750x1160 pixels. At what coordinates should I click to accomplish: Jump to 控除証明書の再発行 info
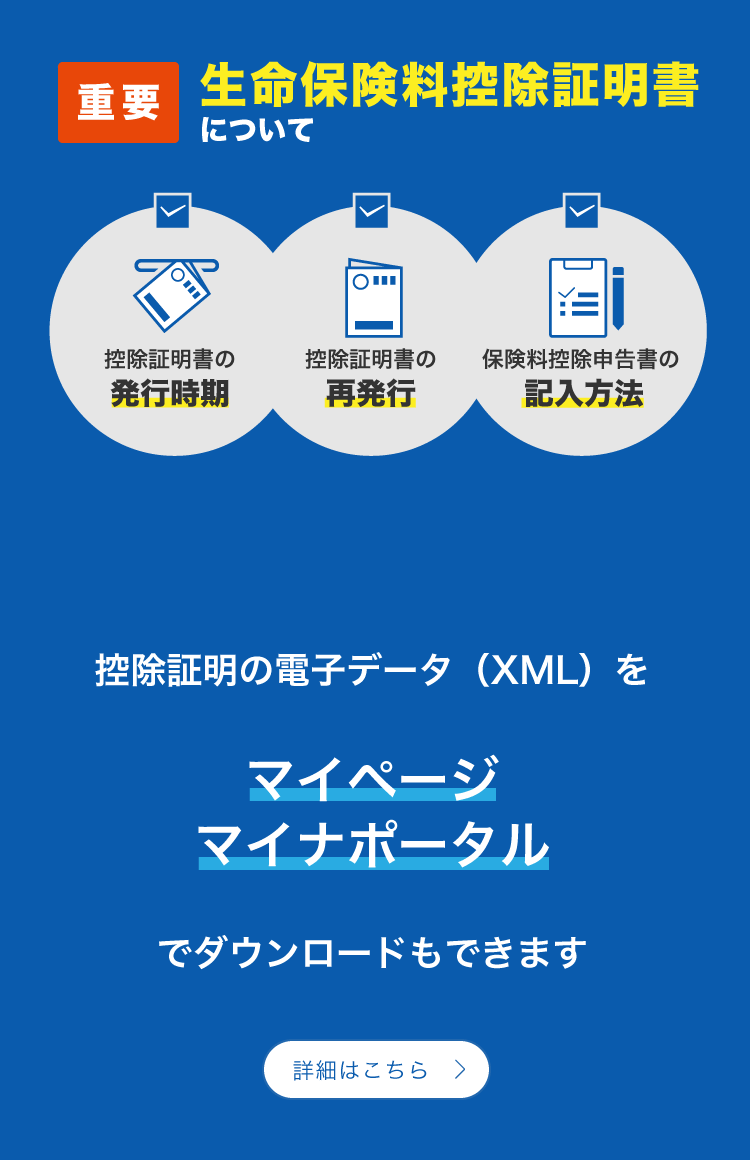pyautogui.click(x=371, y=335)
